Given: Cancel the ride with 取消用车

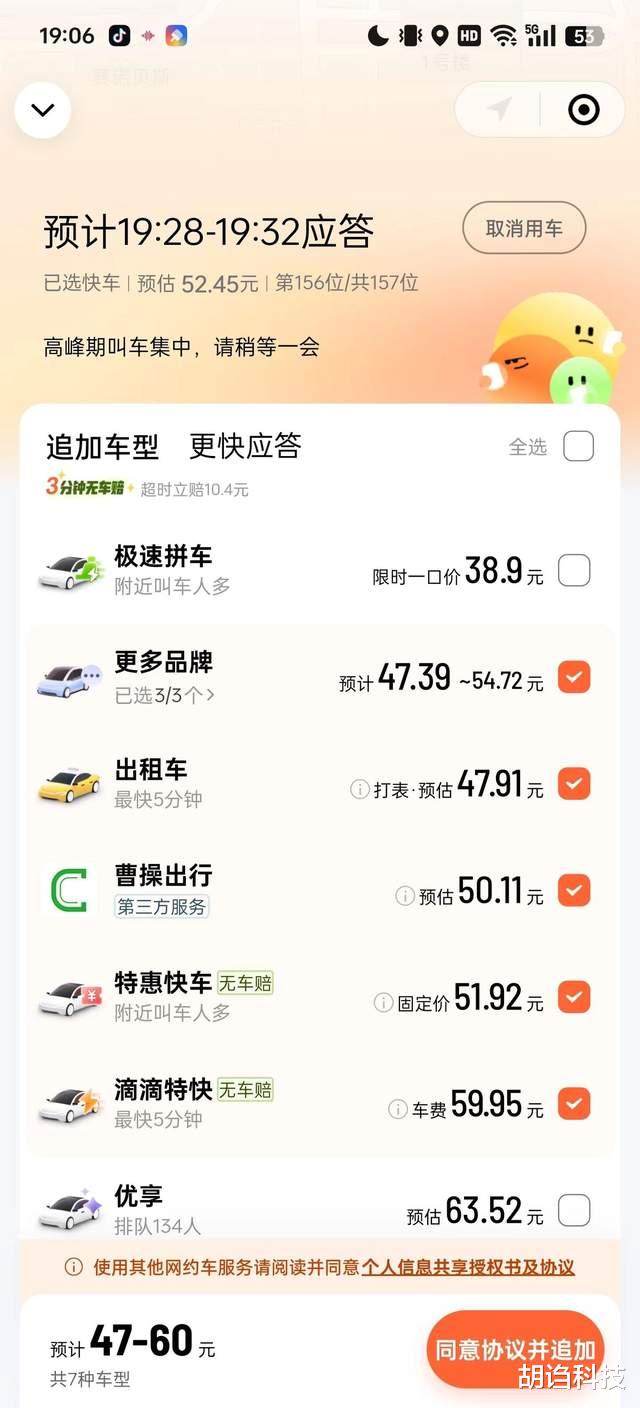Looking at the screenshot, I should 524,228.
